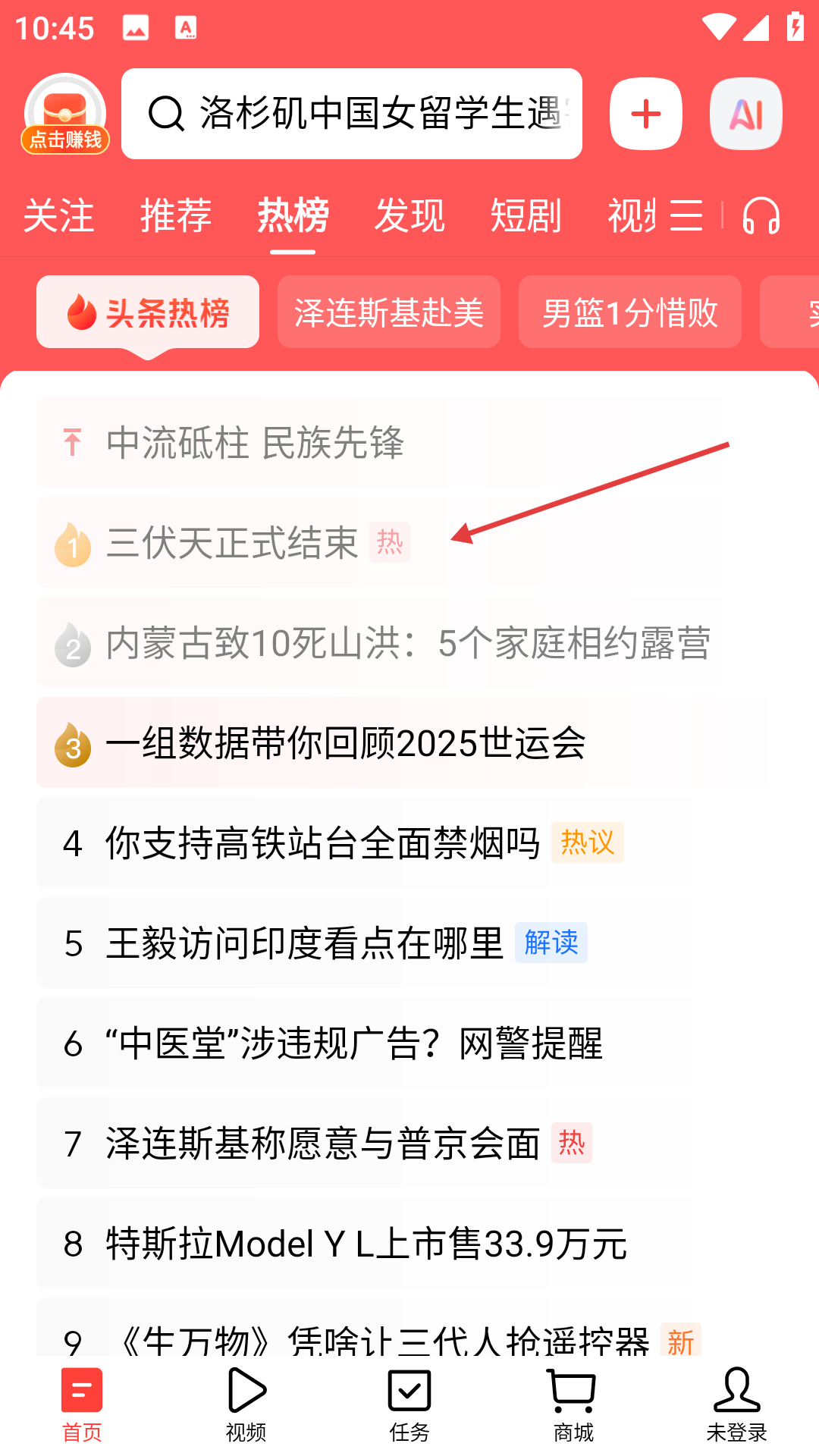Go to the 发现 tab

pos(409,215)
